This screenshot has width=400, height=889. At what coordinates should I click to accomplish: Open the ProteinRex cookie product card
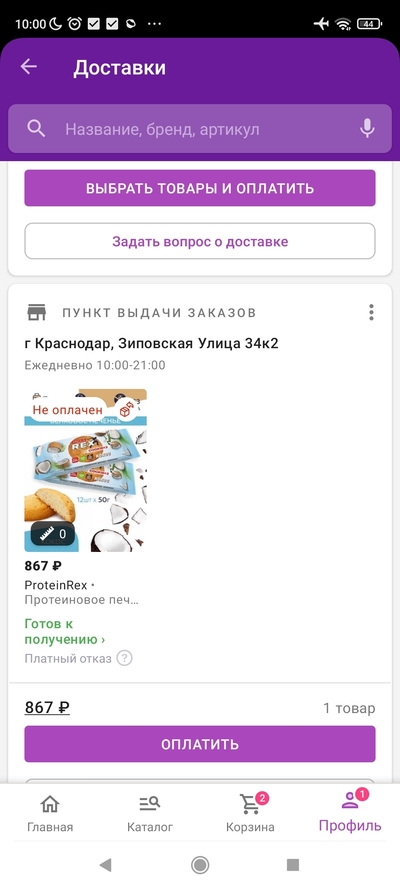tap(86, 470)
